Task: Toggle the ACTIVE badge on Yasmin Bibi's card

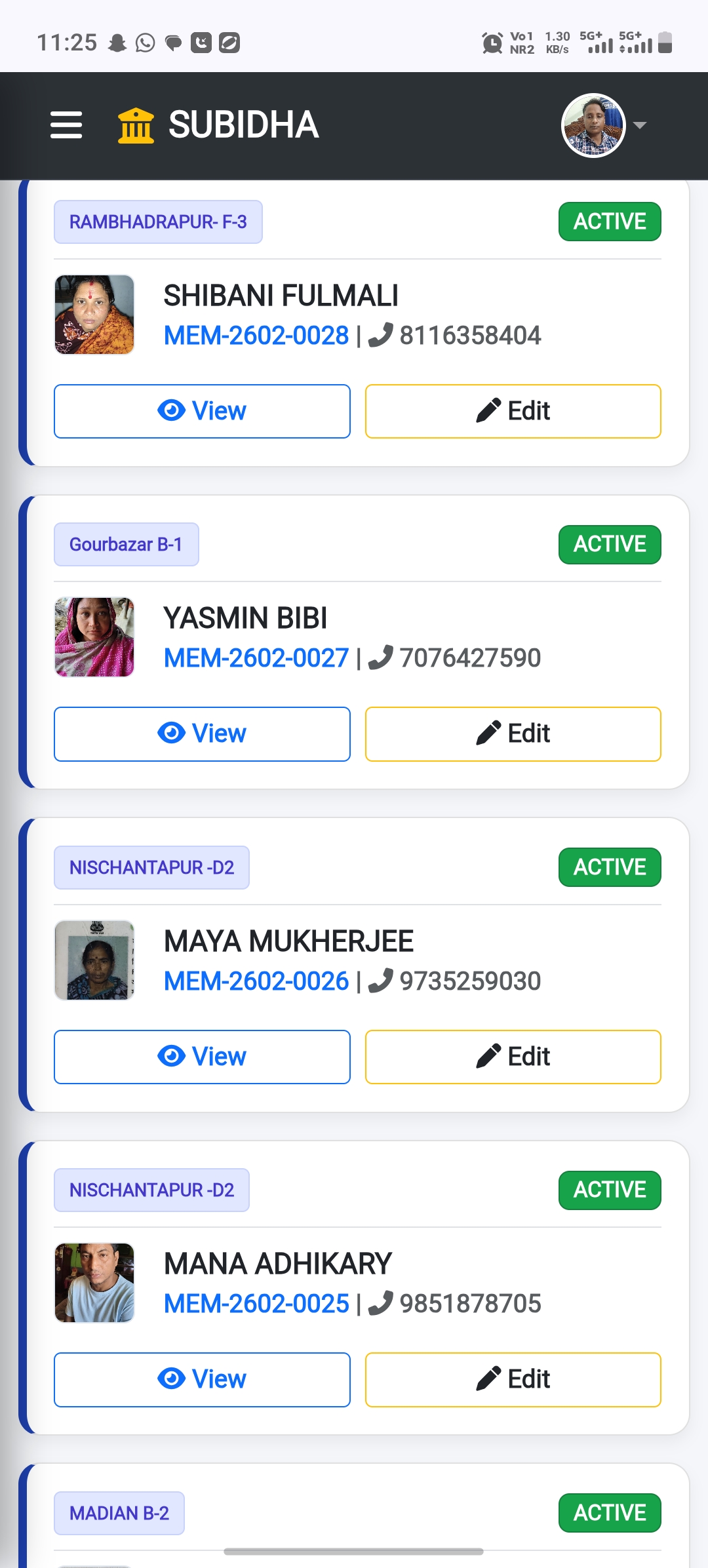Action: click(x=609, y=544)
